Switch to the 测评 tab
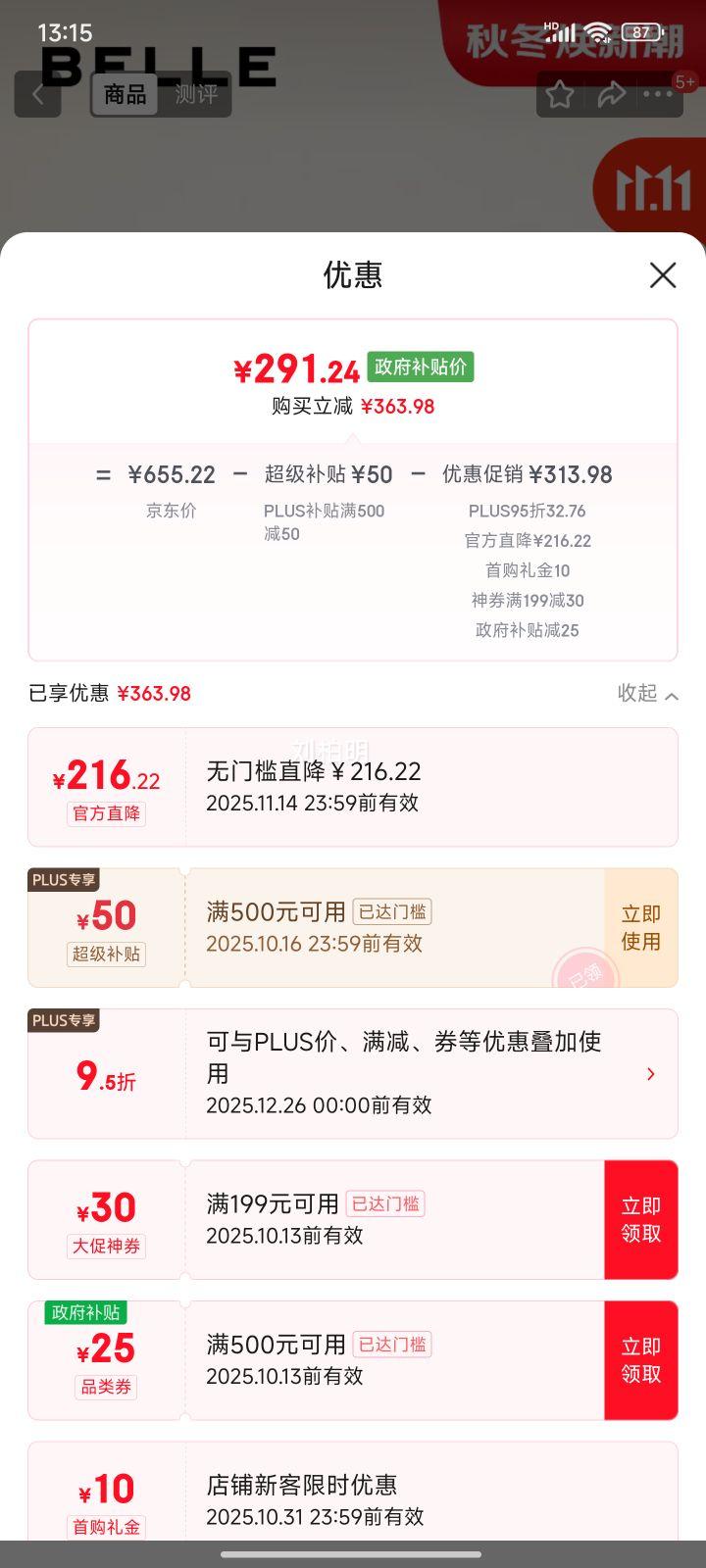 click(195, 95)
